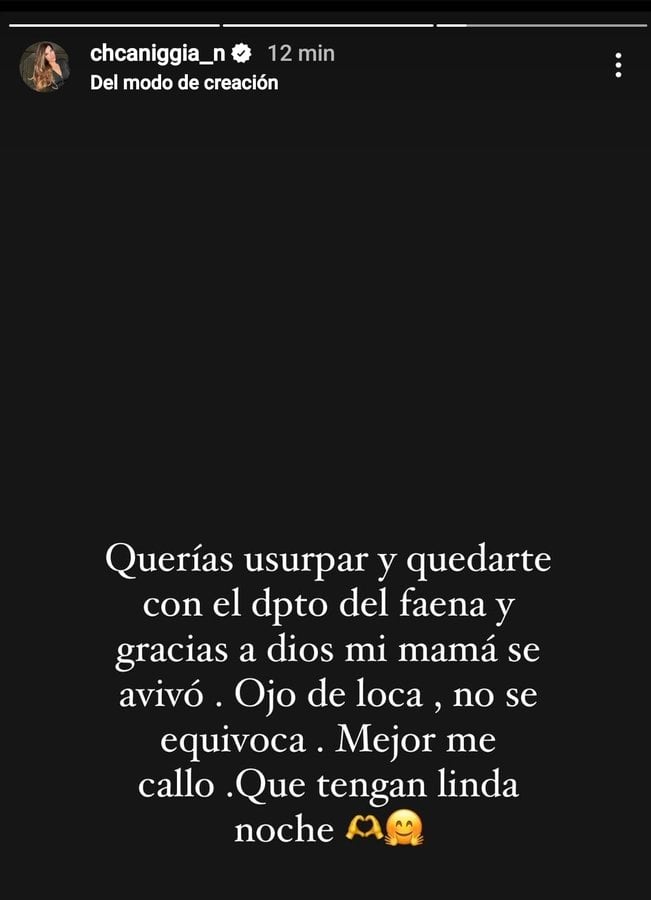This screenshot has width=651, height=900.
Task: Tap the chcaniggia_n username
Action: (x=157, y=53)
